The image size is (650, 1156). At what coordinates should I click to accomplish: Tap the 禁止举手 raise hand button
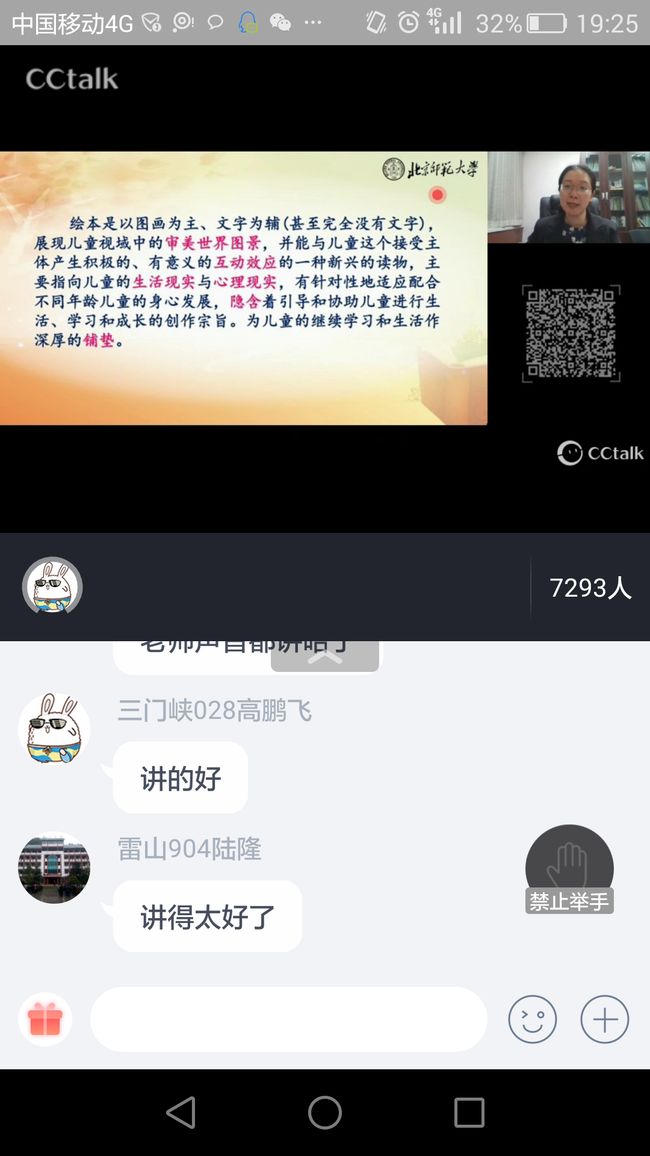[569, 869]
